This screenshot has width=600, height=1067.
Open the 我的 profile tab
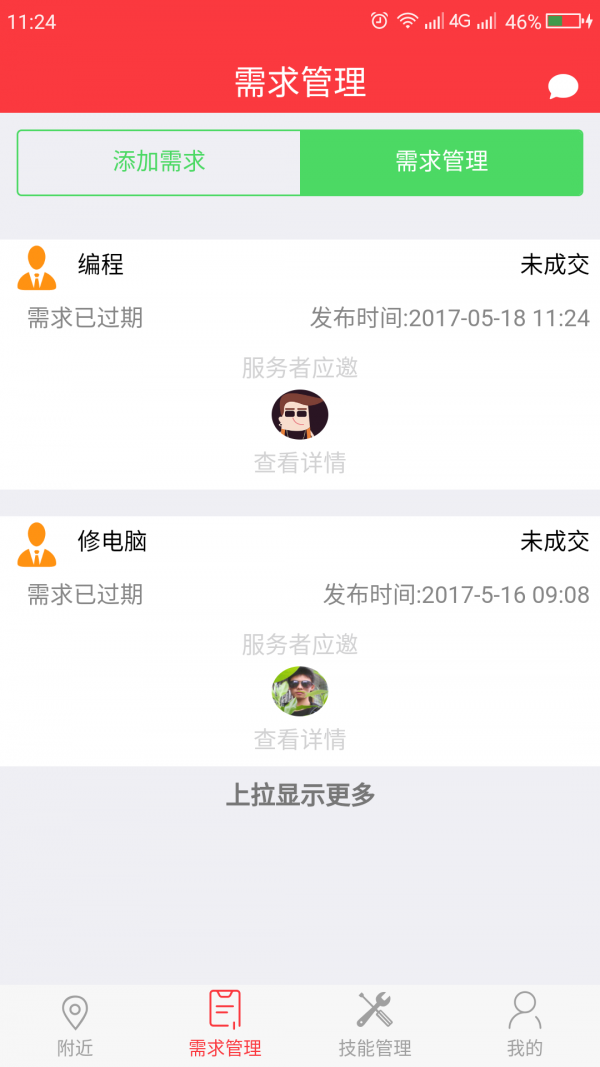(524, 1026)
